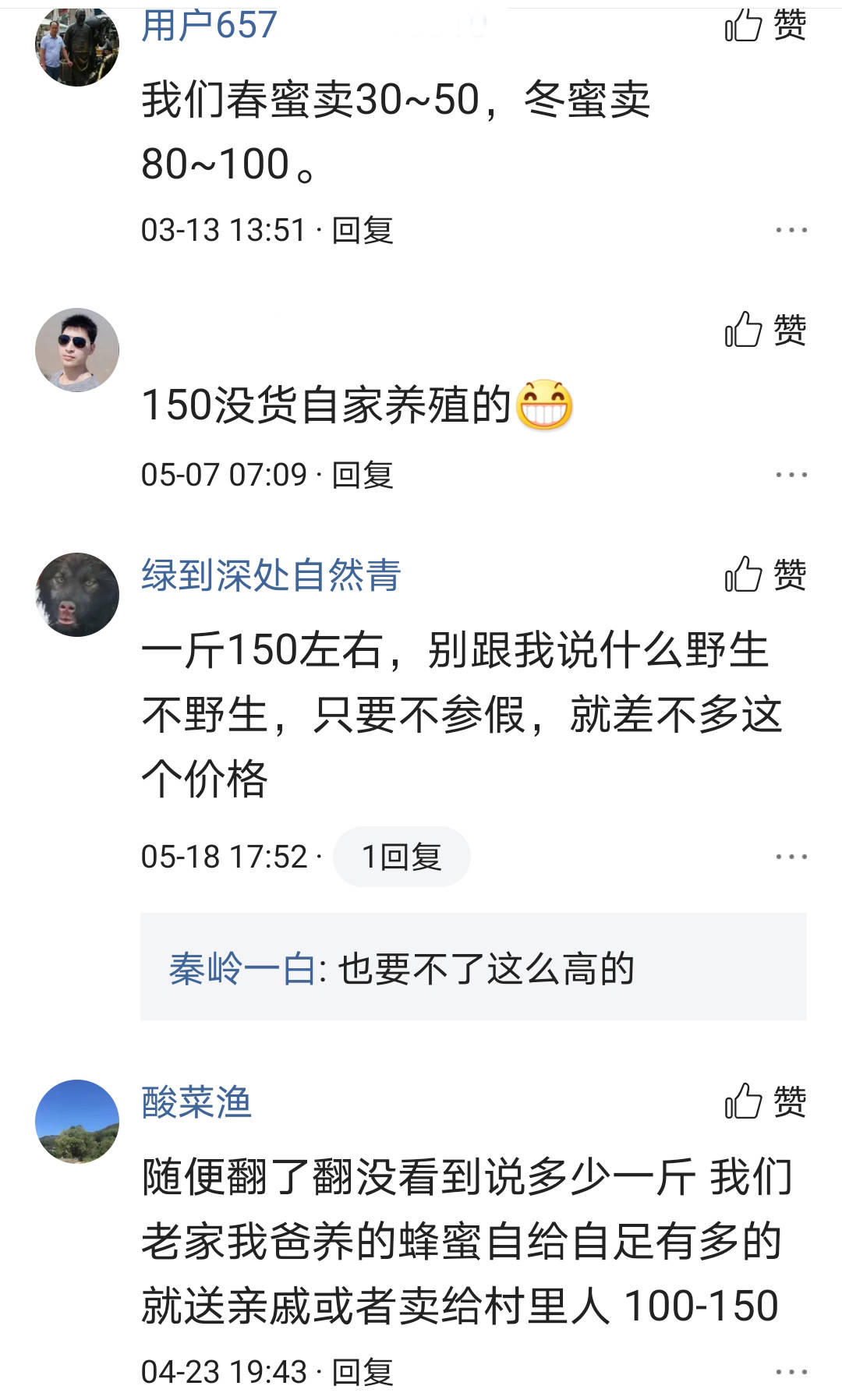The width and height of the screenshot is (842, 1400).
Task: Open 秦岭一白's profile link
Action: pos(242,969)
